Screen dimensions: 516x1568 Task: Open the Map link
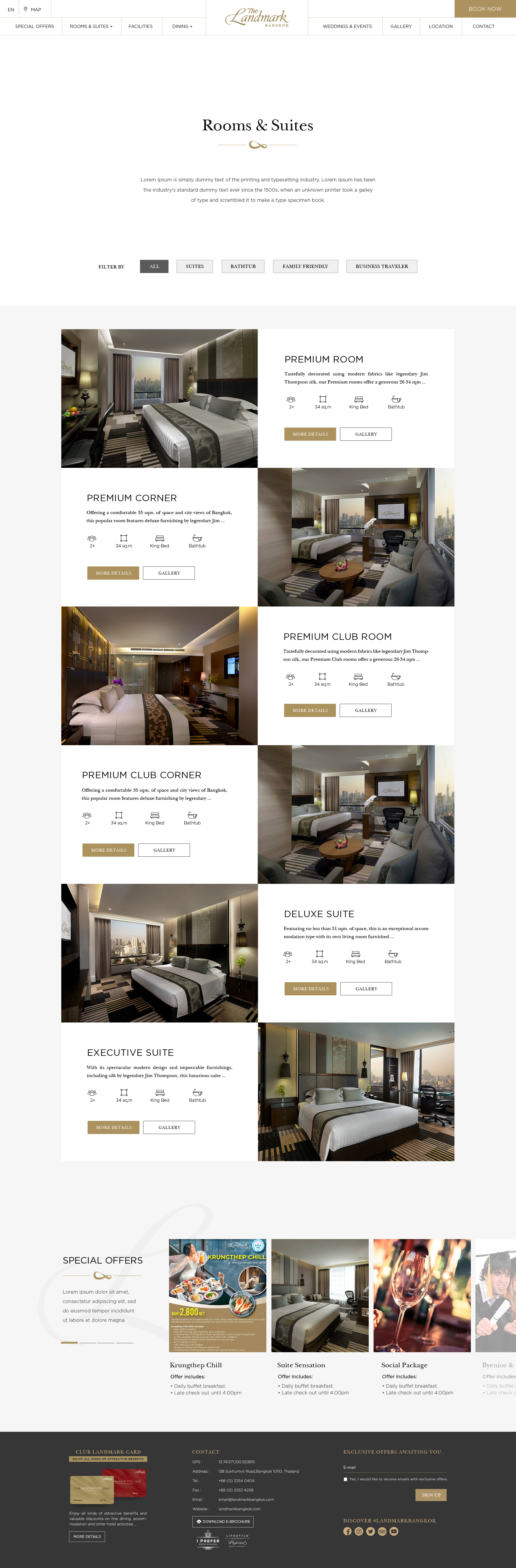(32, 9)
